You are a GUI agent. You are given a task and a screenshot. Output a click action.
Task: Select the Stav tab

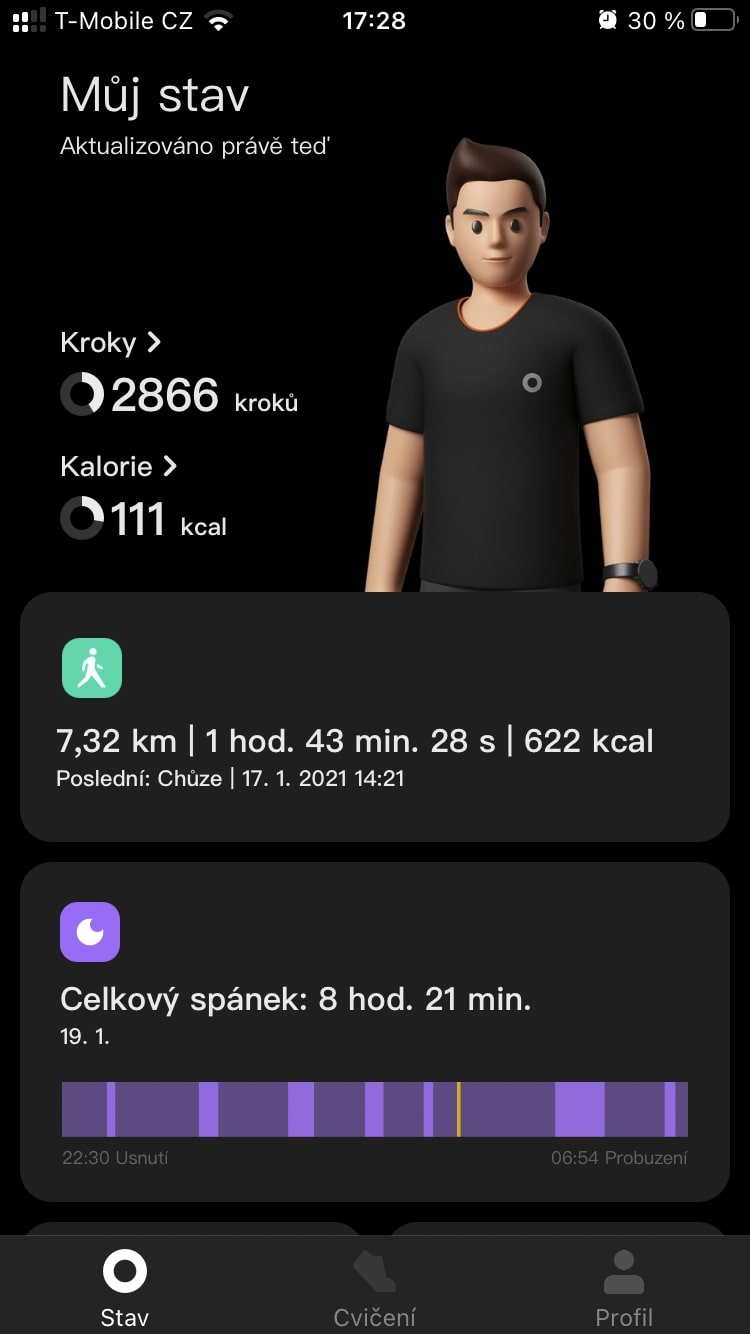(125, 1289)
